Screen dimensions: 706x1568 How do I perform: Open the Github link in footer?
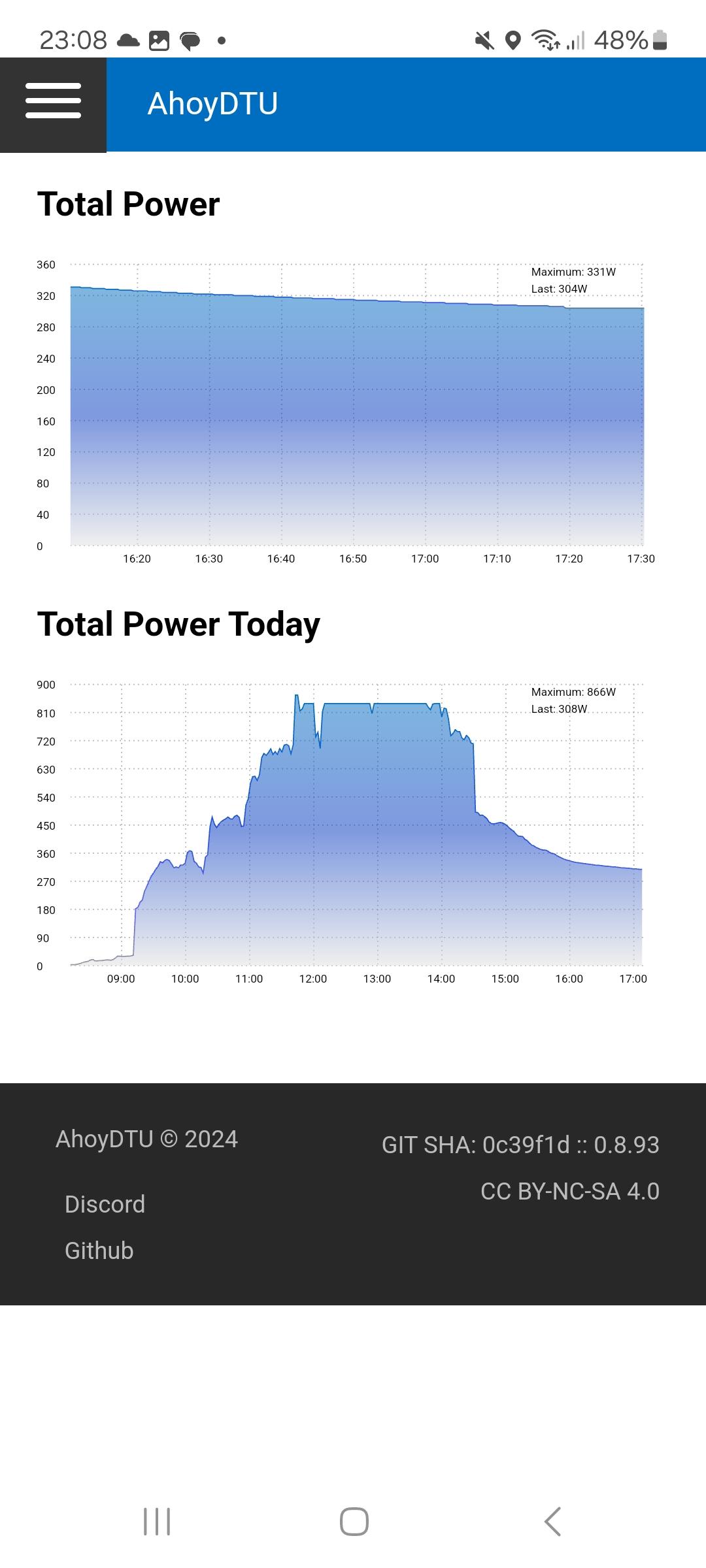coord(99,1250)
